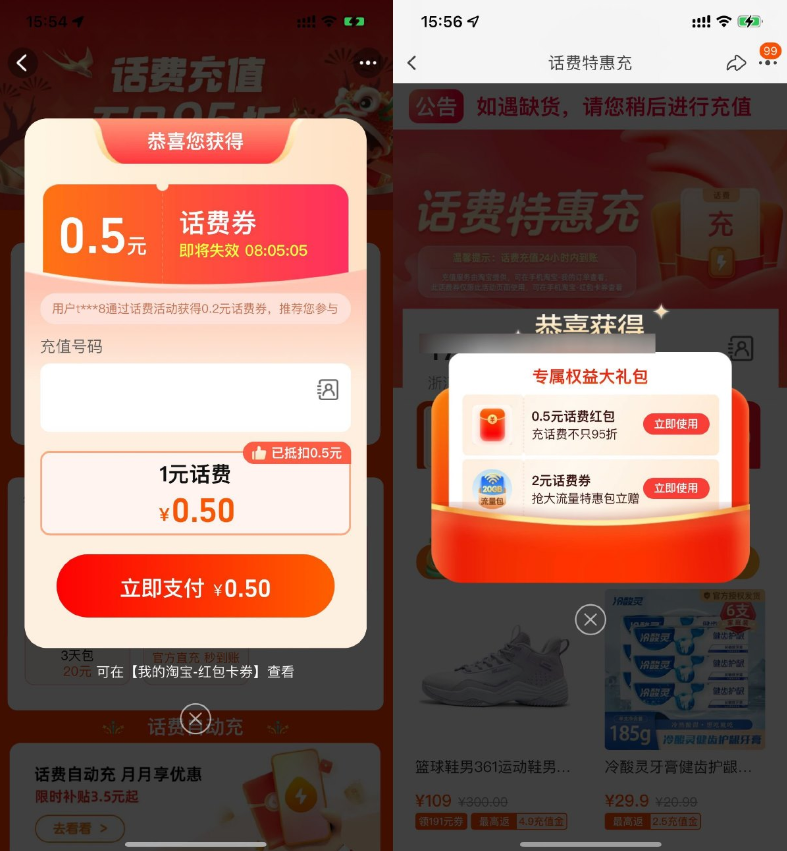
Task: Tap the 去看看 button in 话费自动充 banner
Action: click(x=79, y=829)
